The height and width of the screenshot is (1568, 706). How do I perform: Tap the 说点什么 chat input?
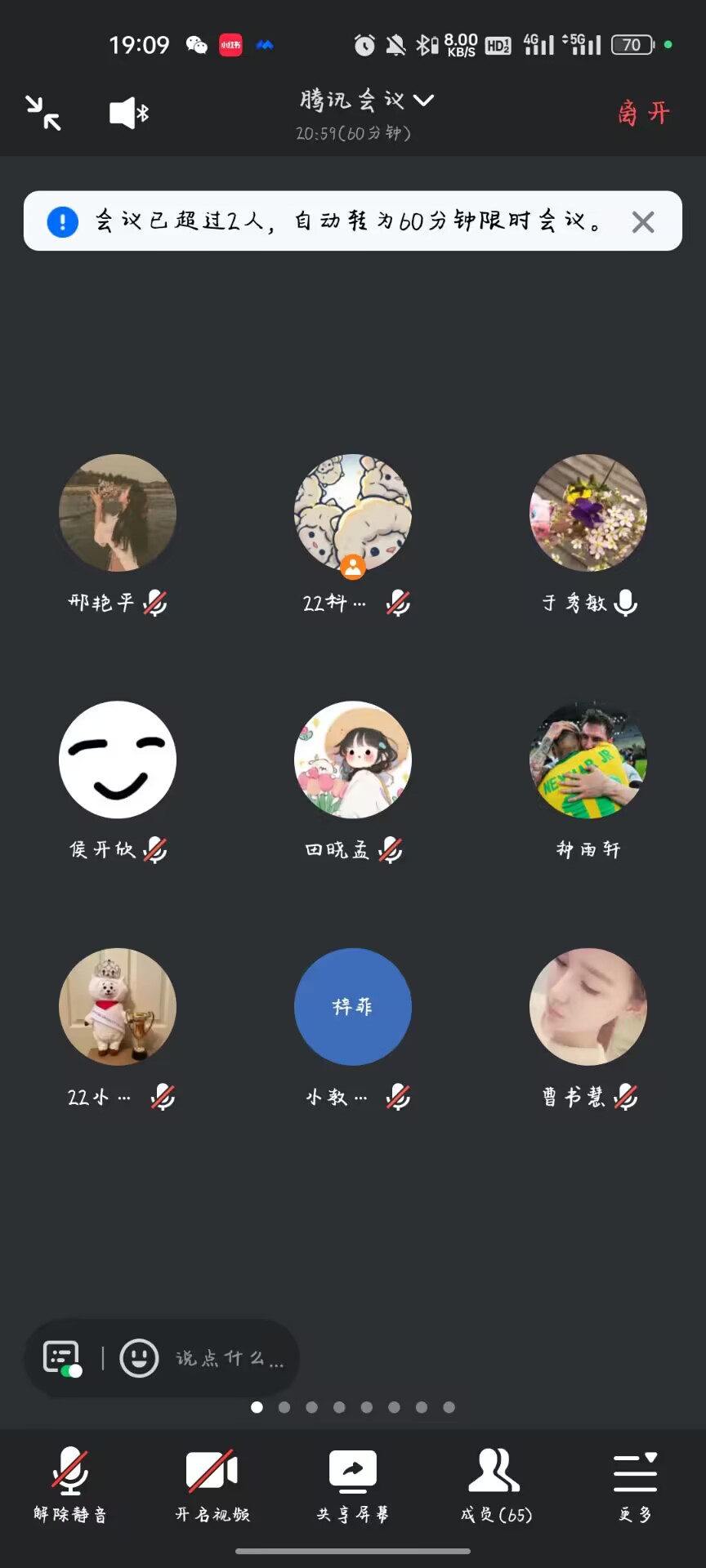point(230,1358)
